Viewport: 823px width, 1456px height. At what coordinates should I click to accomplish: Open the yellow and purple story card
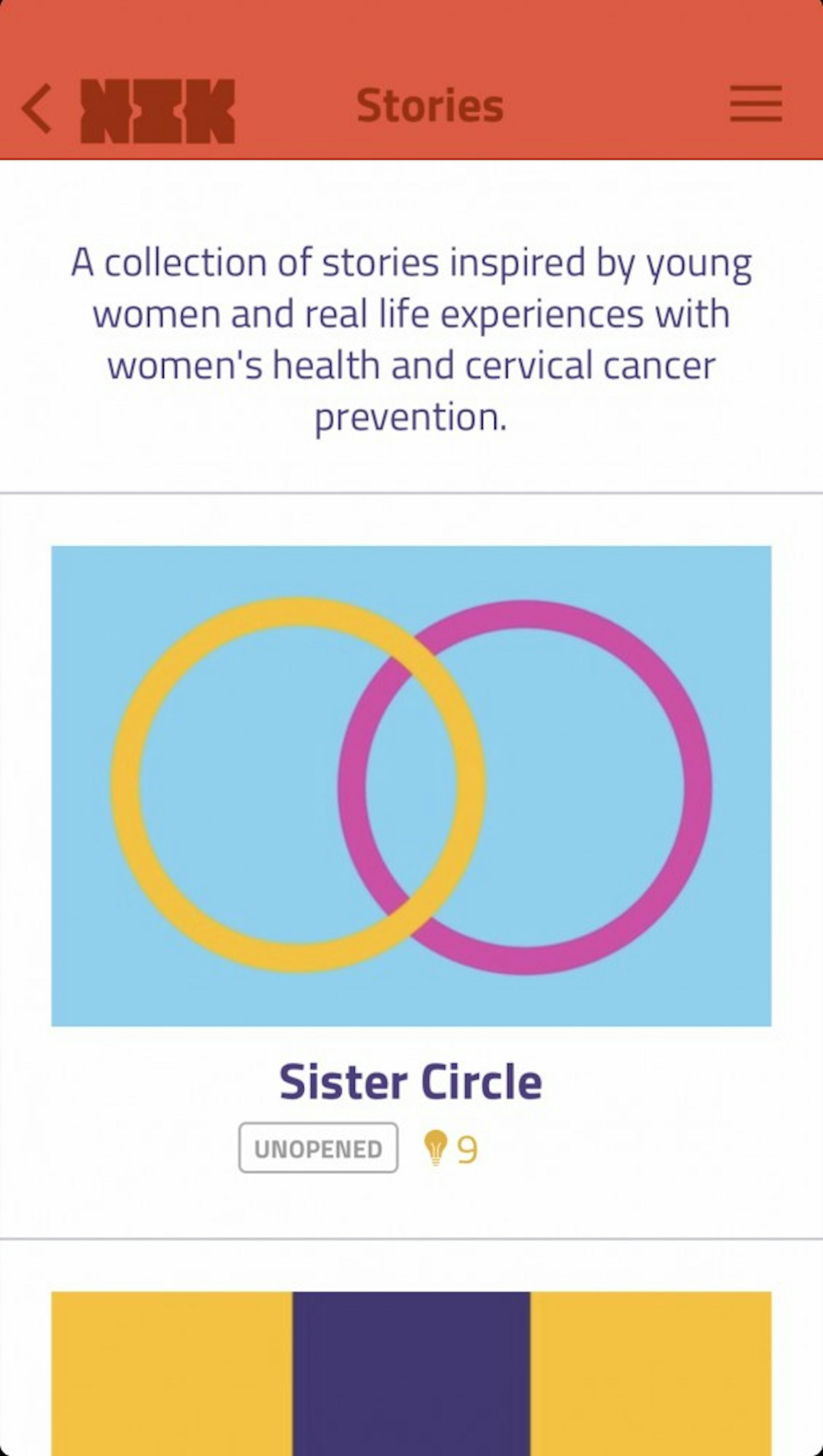(x=411, y=1373)
